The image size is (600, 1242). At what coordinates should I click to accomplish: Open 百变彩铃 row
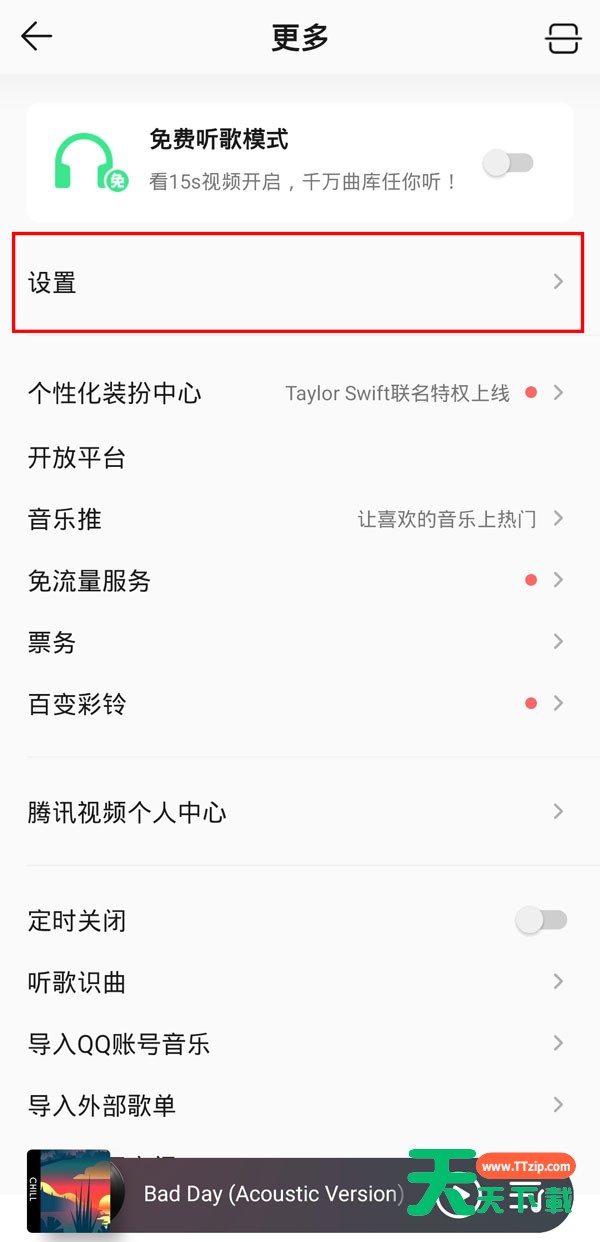(297, 704)
